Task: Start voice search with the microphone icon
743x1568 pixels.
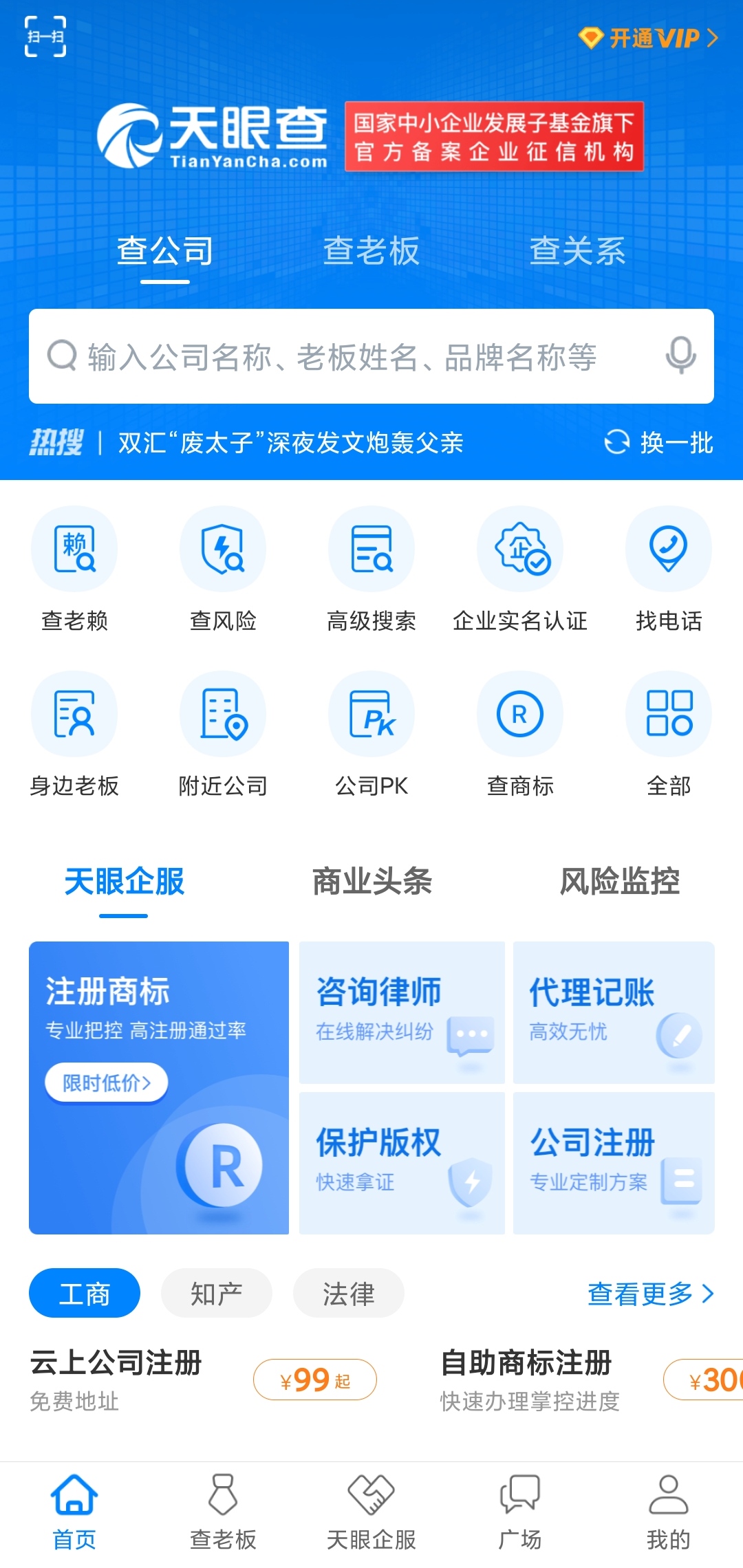Action: (x=680, y=356)
